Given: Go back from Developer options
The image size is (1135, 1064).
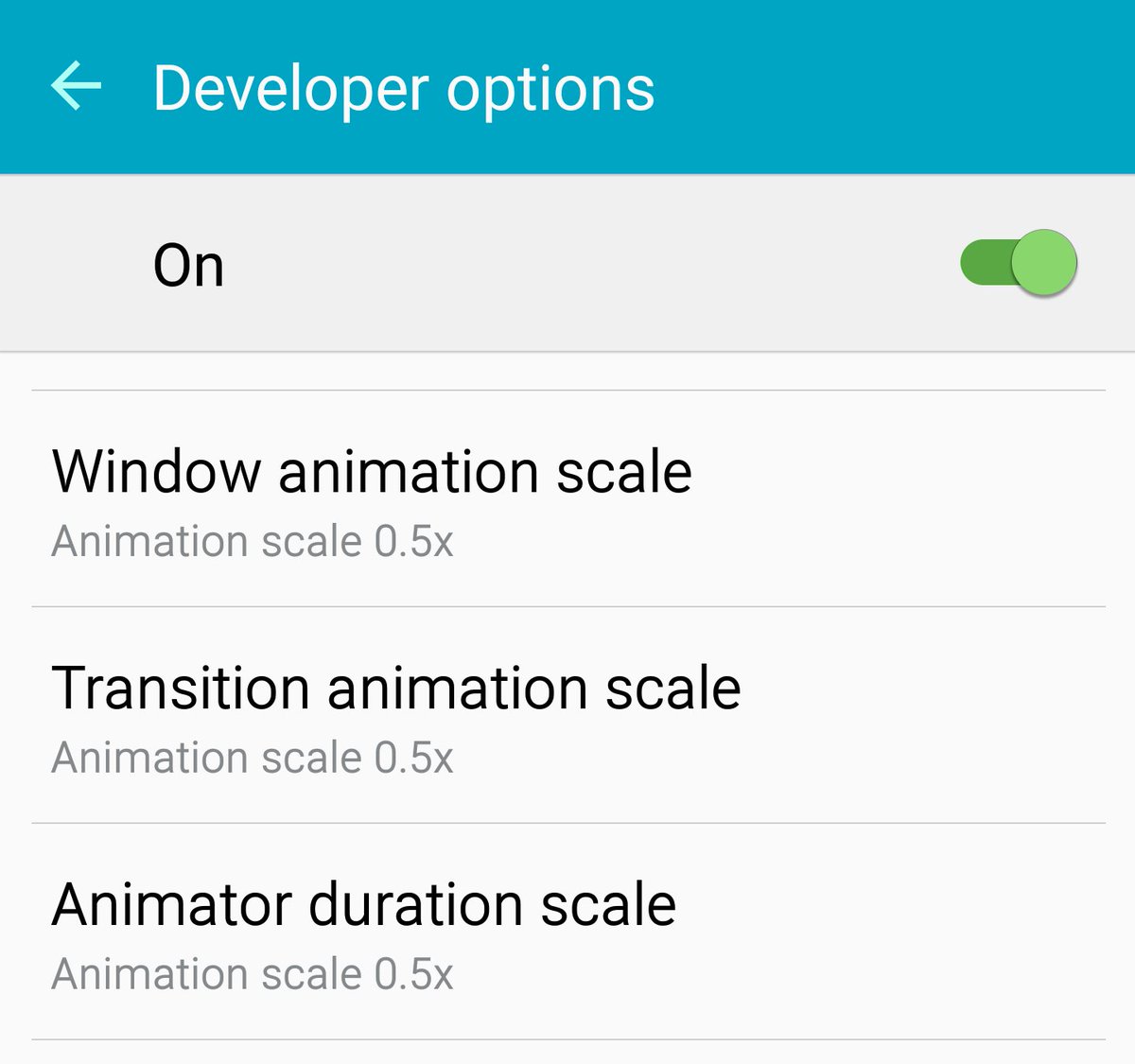Looking at the screenshot, I should coord(77,87).
